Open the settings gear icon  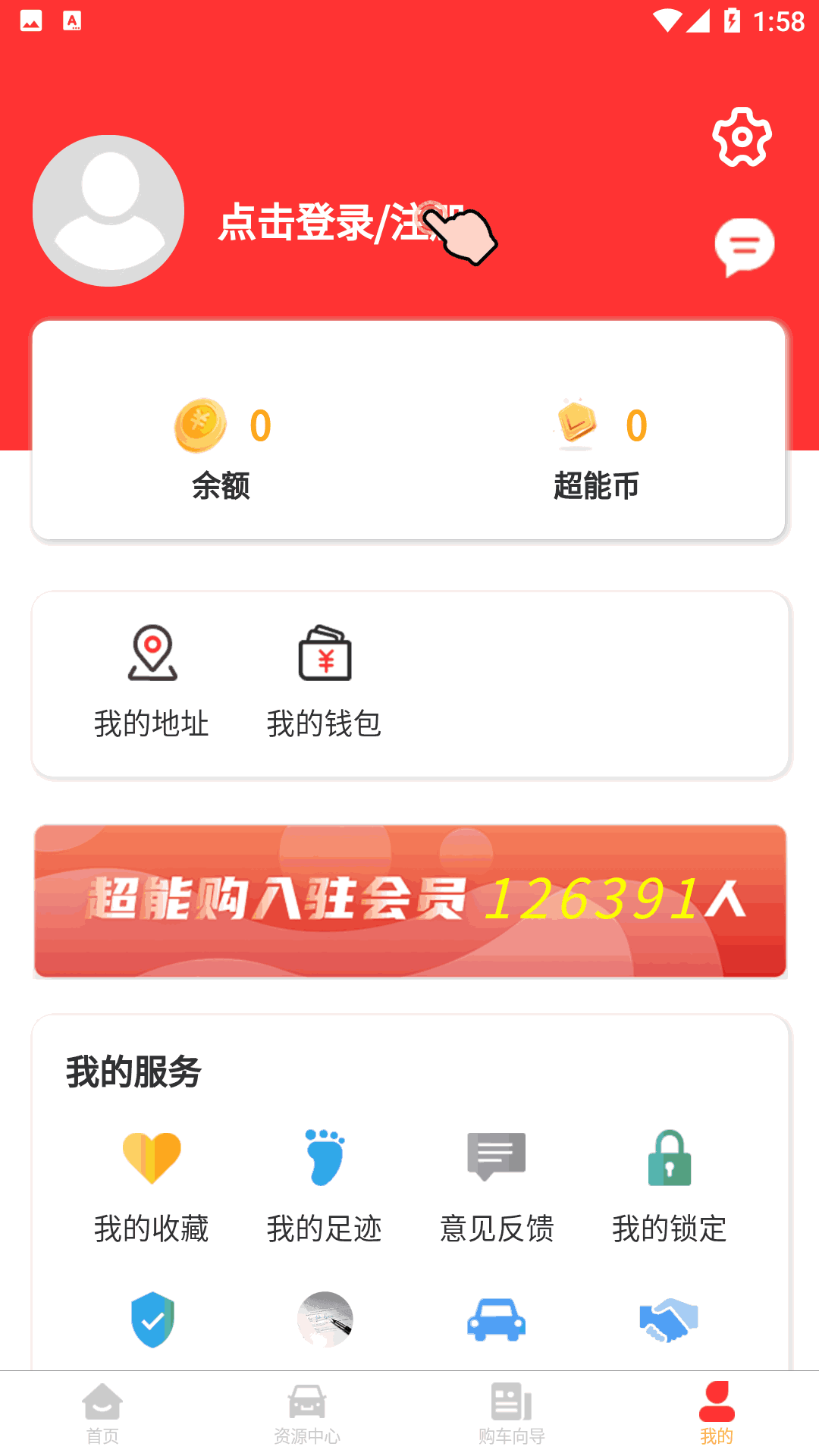[x=740, y=137]
